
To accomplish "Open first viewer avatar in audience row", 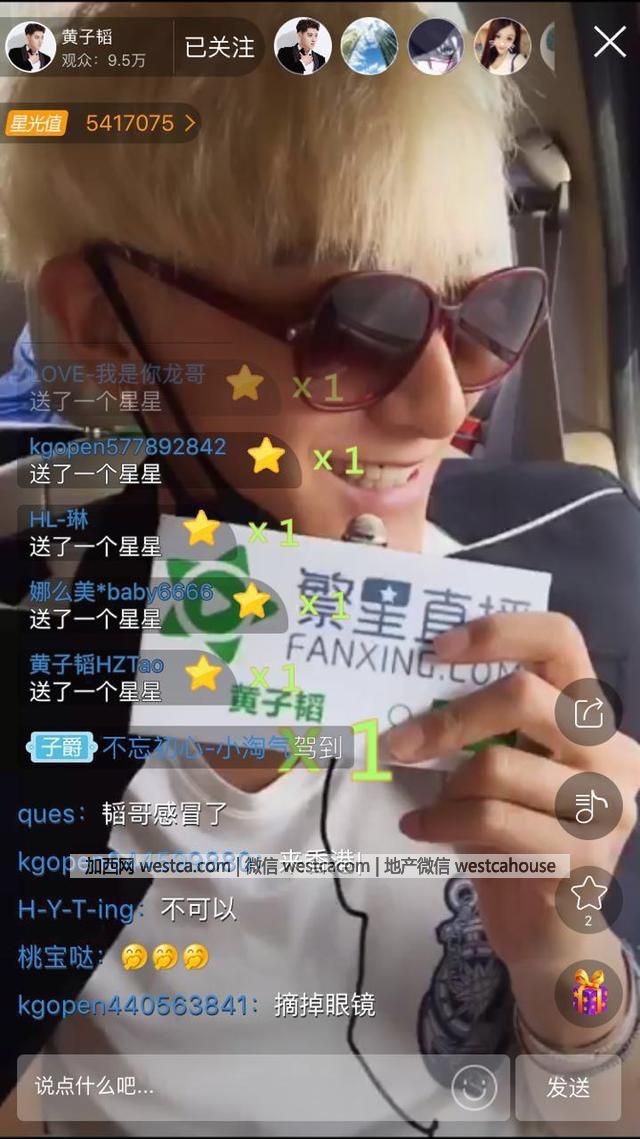I will pyautogui.click(x=302, y=46).
